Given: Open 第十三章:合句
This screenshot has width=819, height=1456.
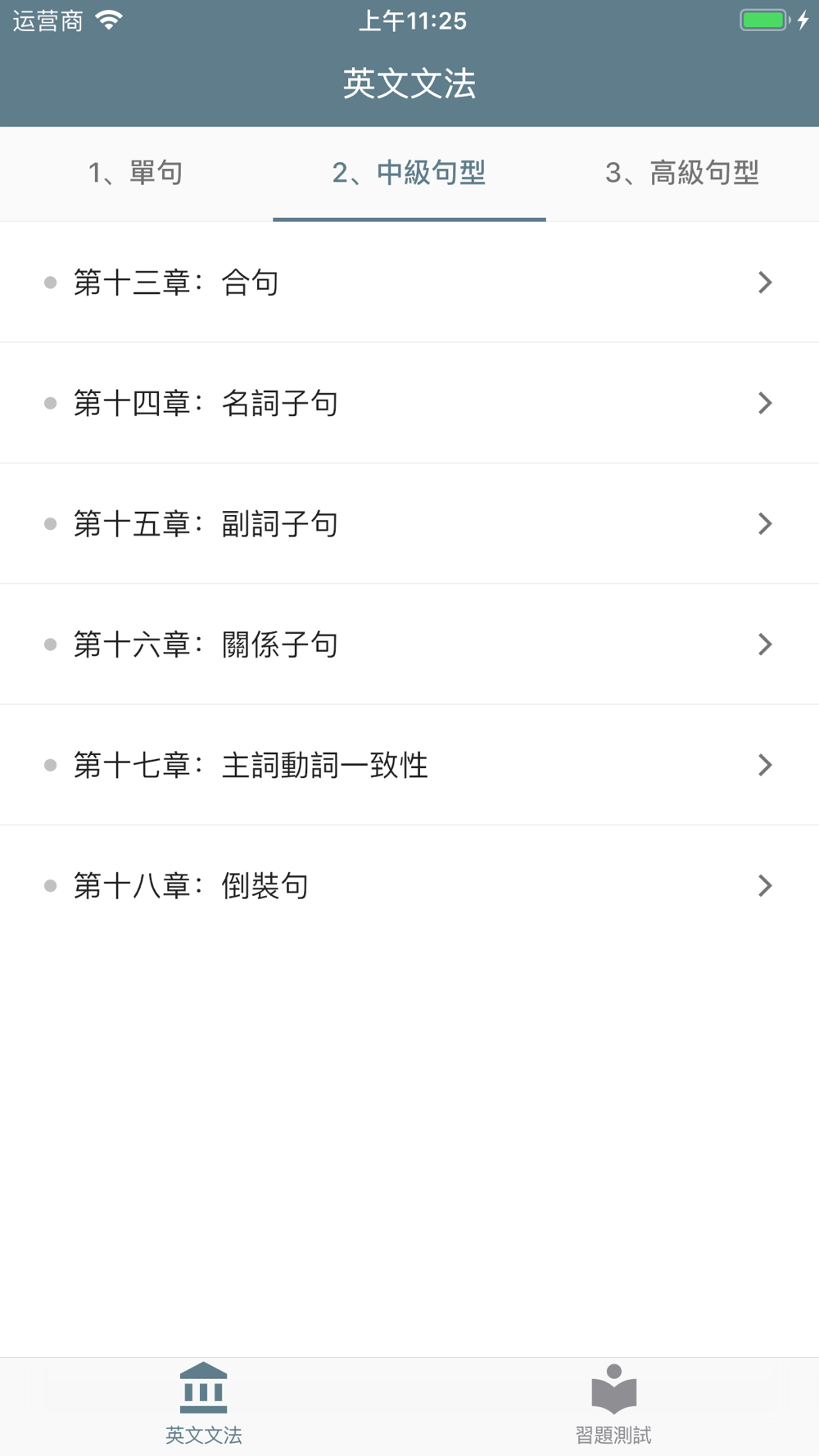Looking at the screenshot, I should 409,283.
